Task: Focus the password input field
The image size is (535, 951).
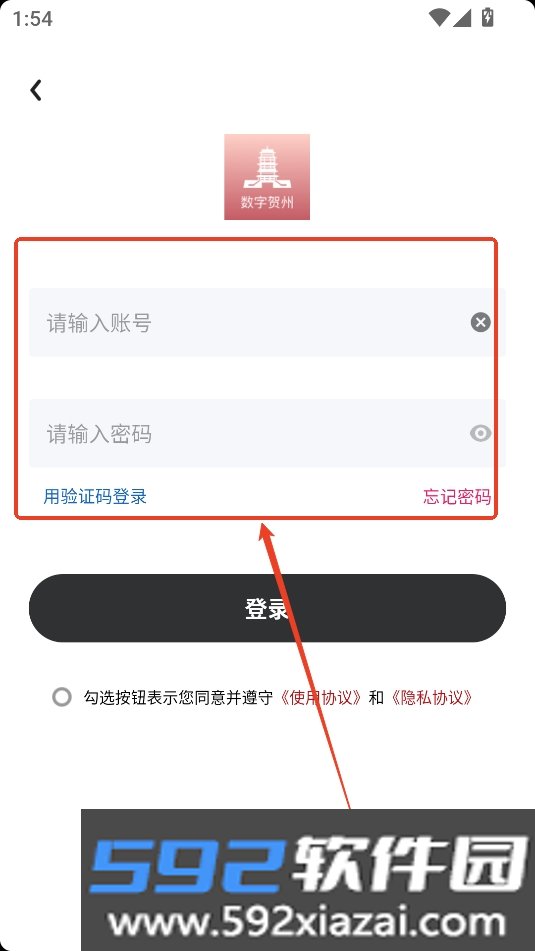Action: tap(267, 433)
